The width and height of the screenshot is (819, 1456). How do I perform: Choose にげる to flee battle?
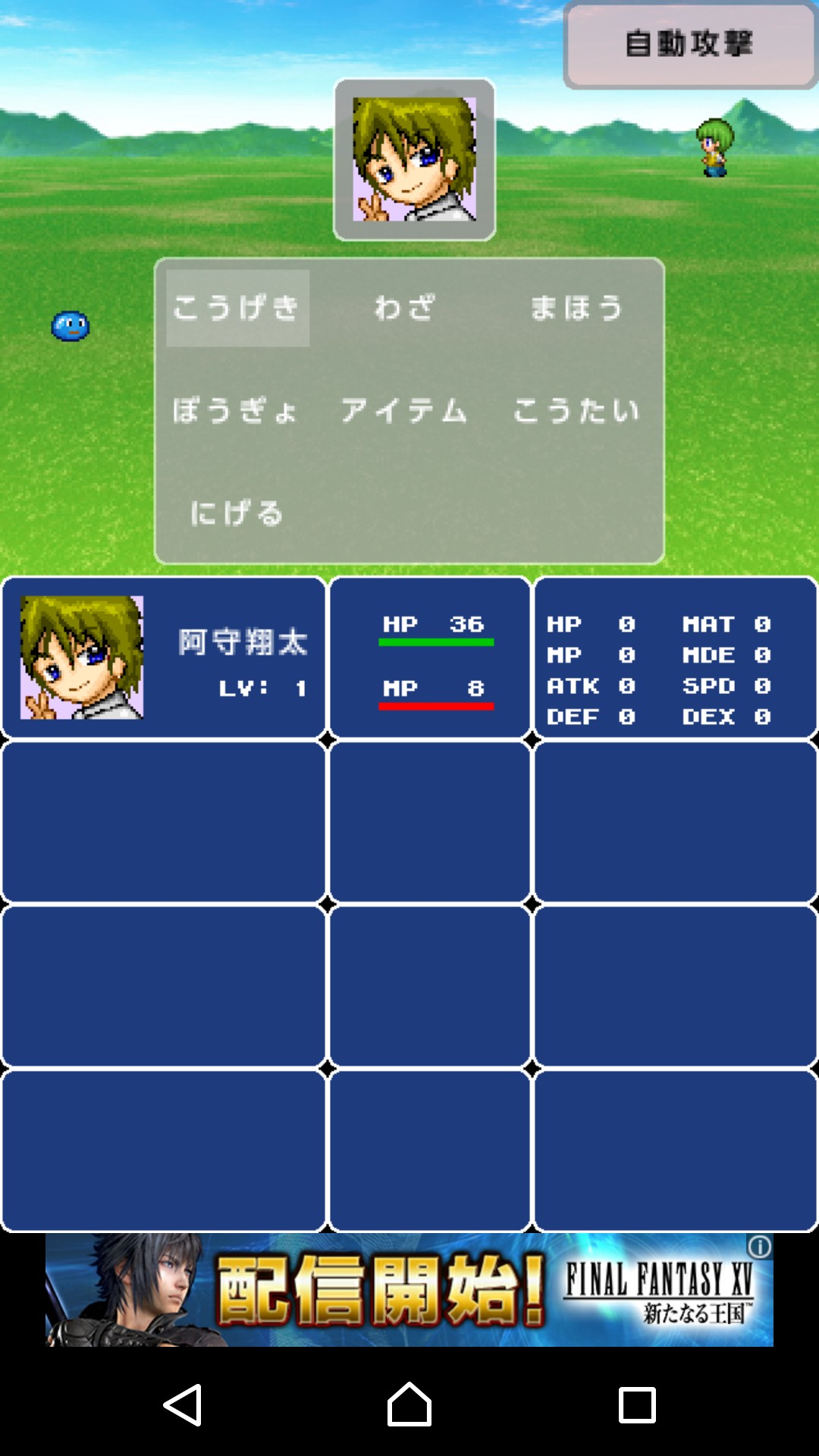click(237, 513)
